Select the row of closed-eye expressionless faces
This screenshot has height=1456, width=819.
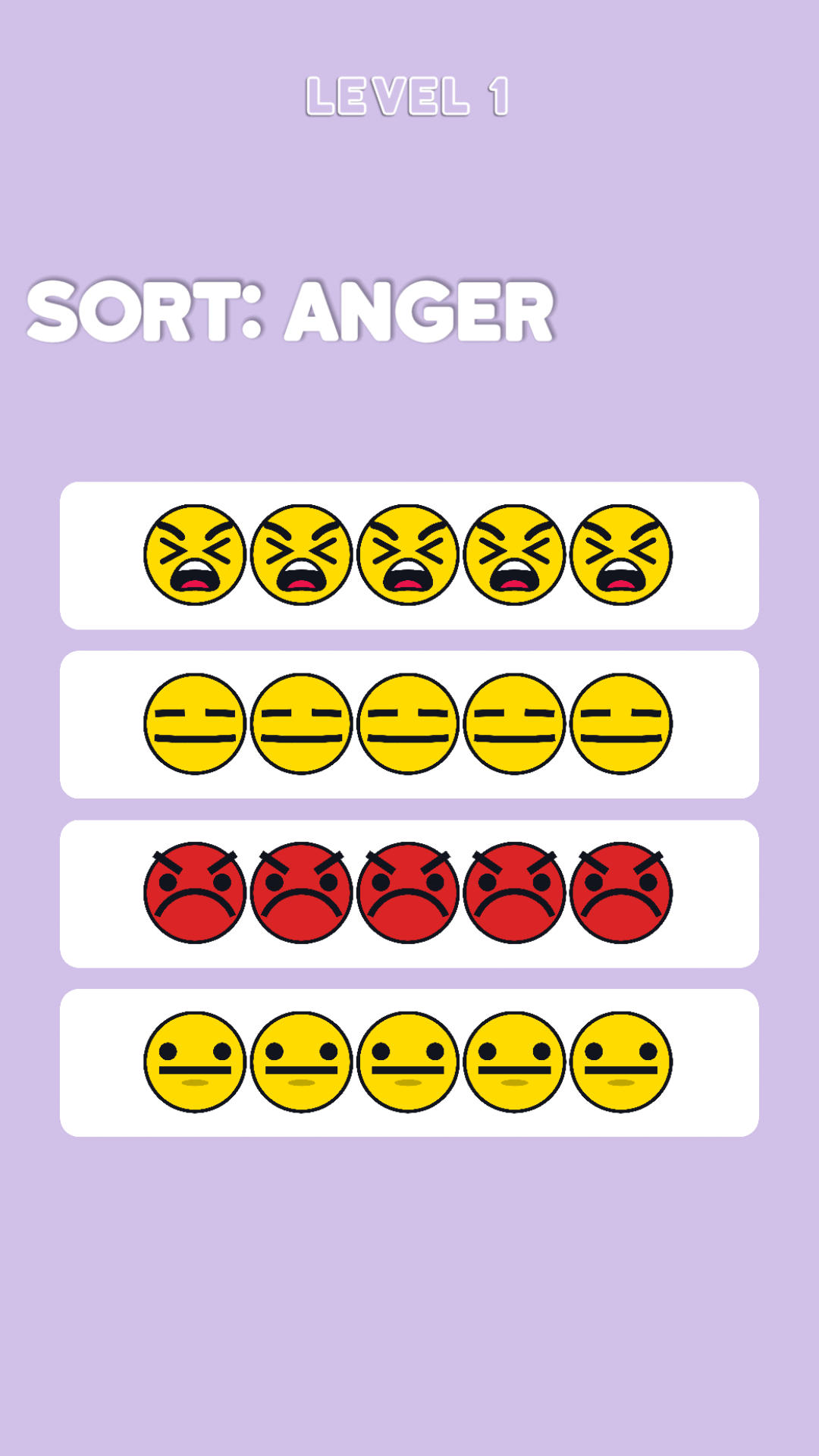coord(409,724)
